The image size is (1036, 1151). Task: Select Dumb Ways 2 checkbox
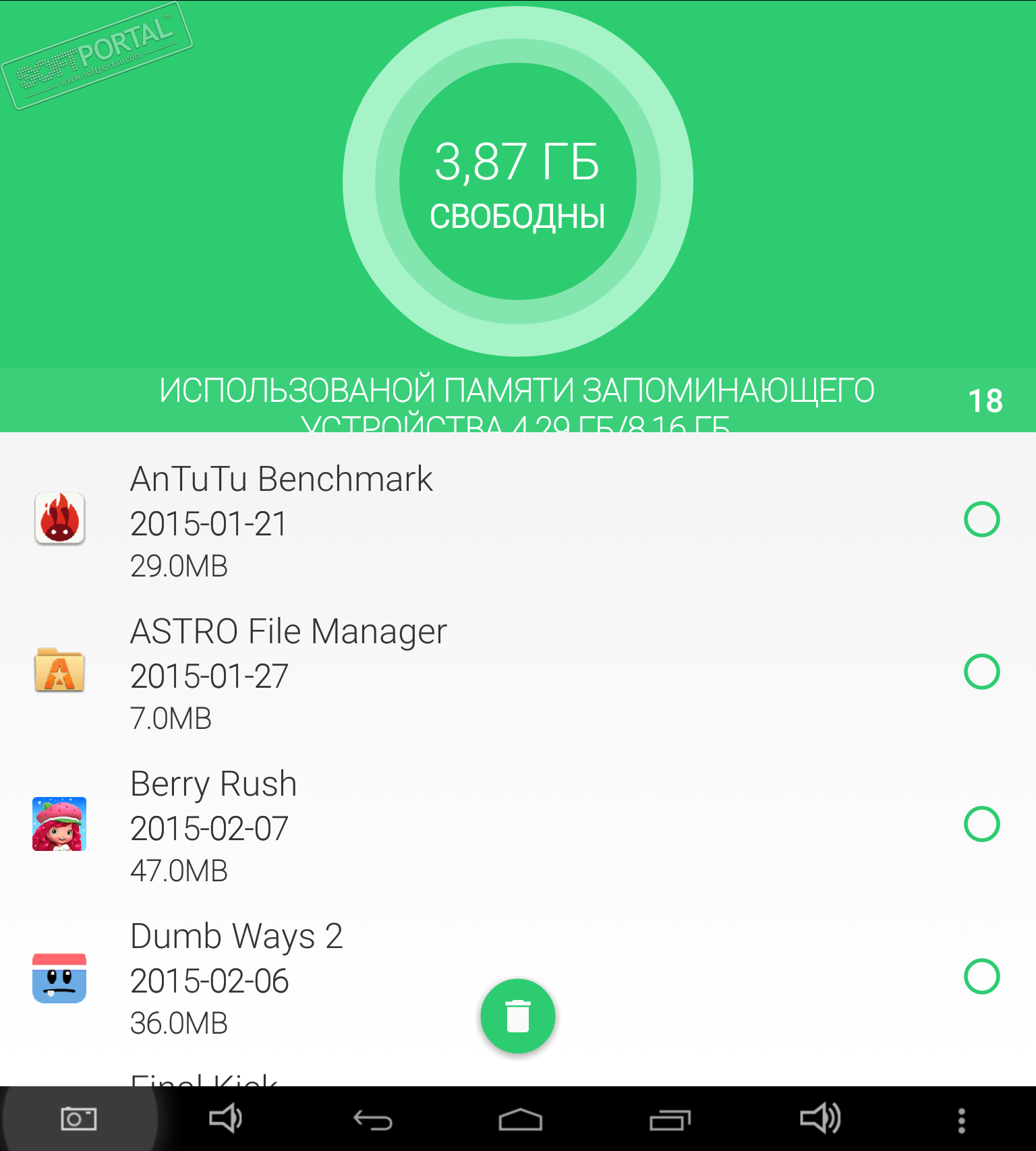pyautogui.click(x=981, y=976)
